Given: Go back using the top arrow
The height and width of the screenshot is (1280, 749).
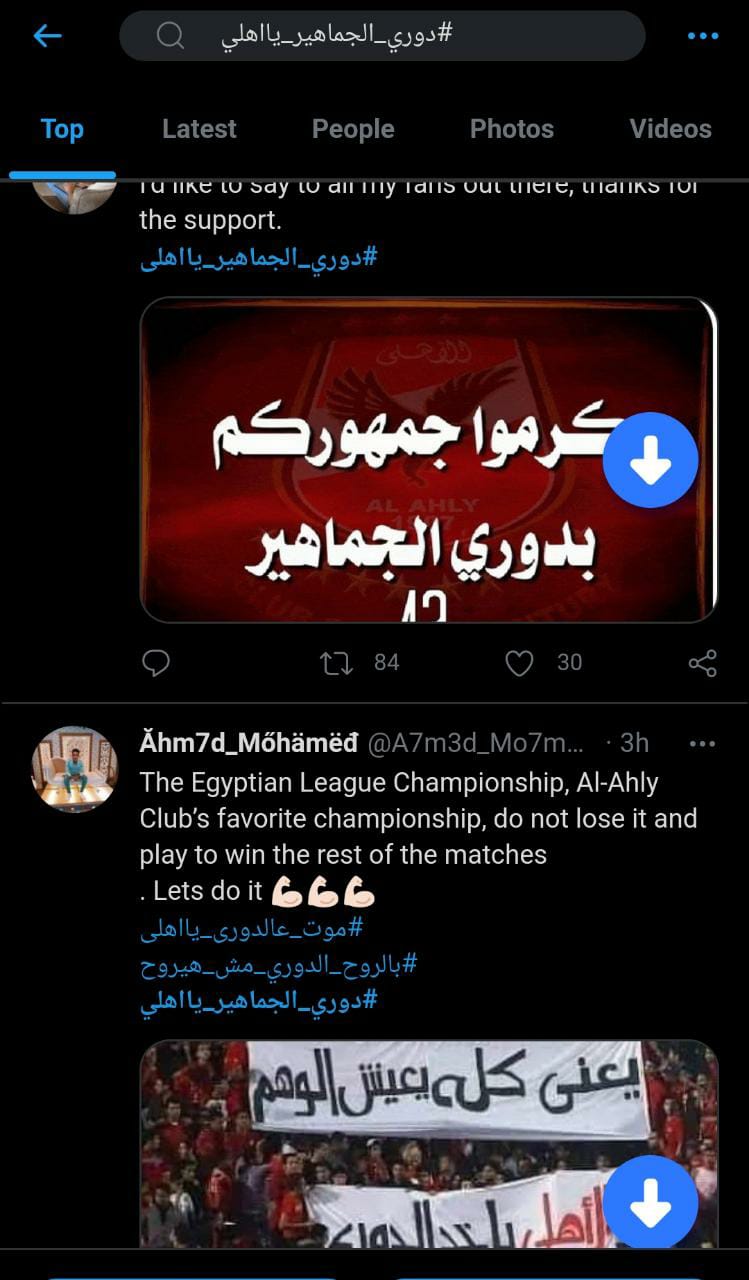Looking at the screenshot, I should pyautogui.click(x=47, y=37).
